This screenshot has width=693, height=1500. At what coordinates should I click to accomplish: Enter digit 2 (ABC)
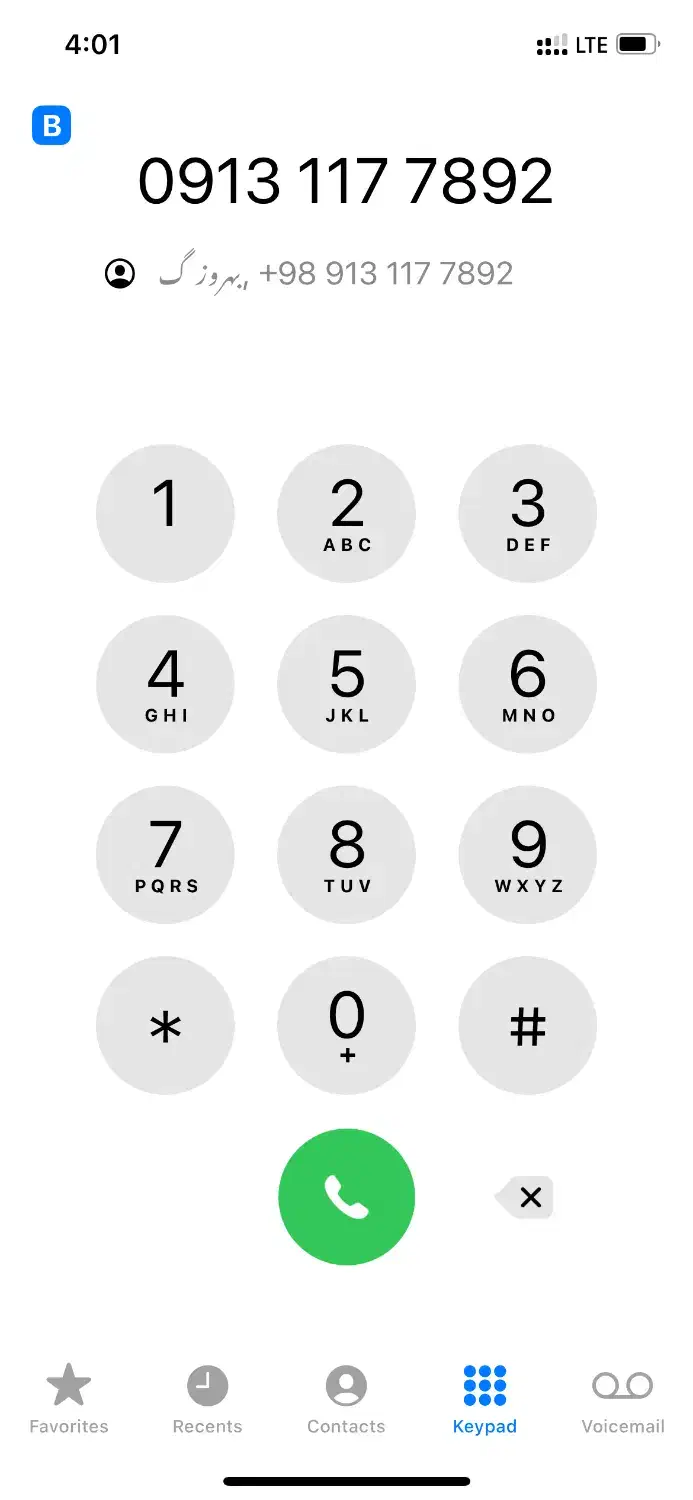pyautogui.click(x=346, y=513)
